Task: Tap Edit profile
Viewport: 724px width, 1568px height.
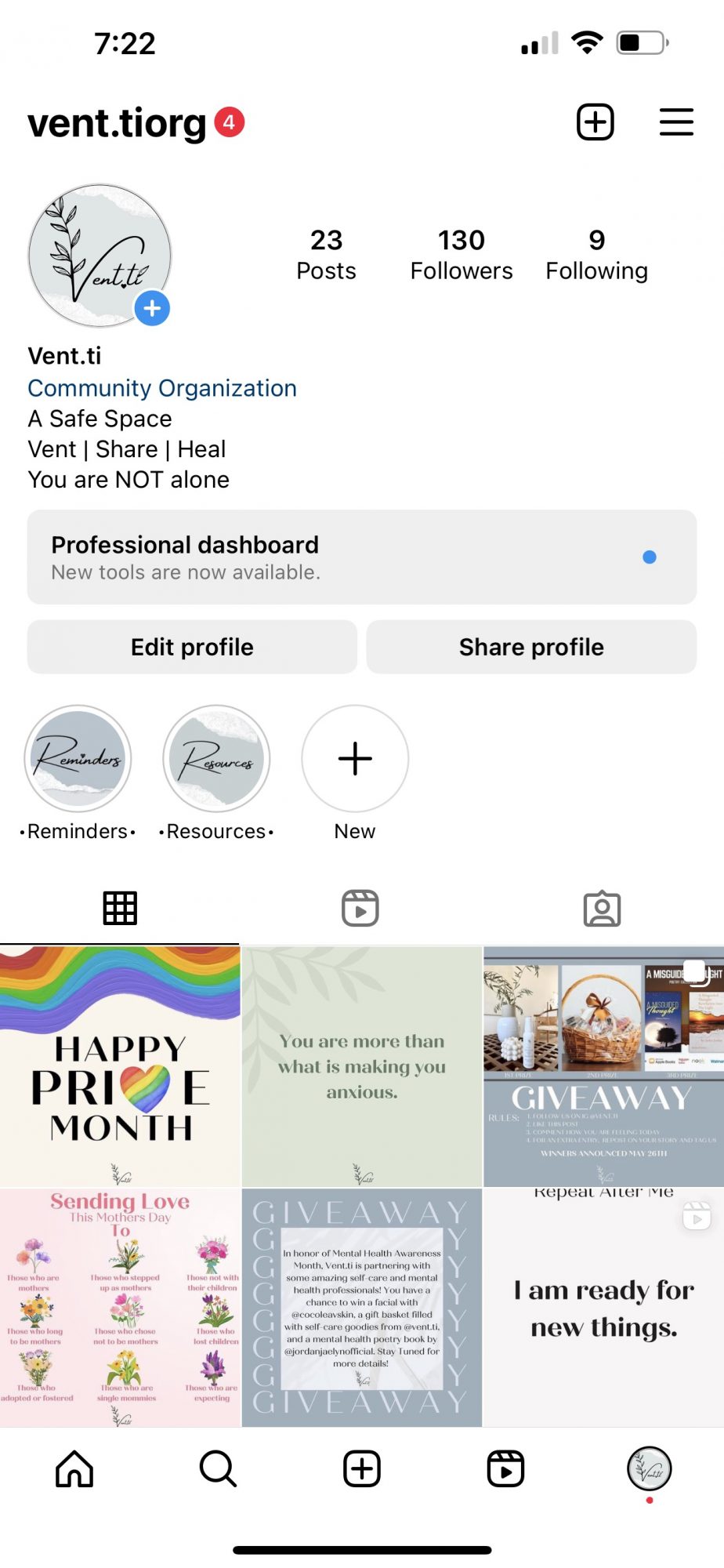Action: tap(192, 647)
